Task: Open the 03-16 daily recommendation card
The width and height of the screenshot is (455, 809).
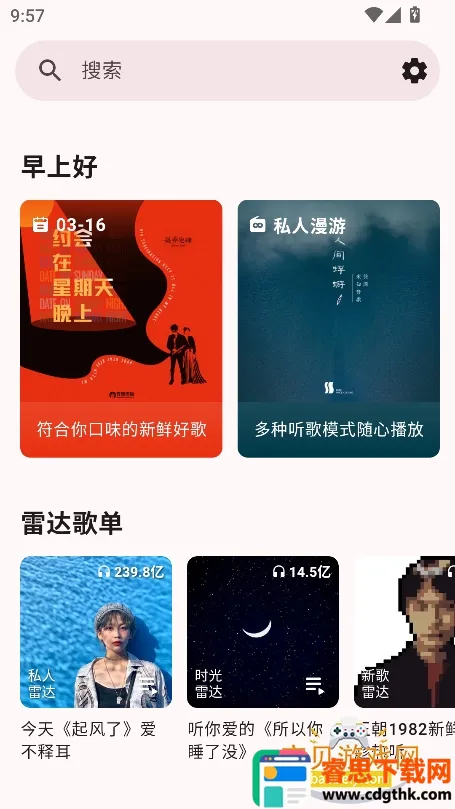Action: tap(121, 329)
